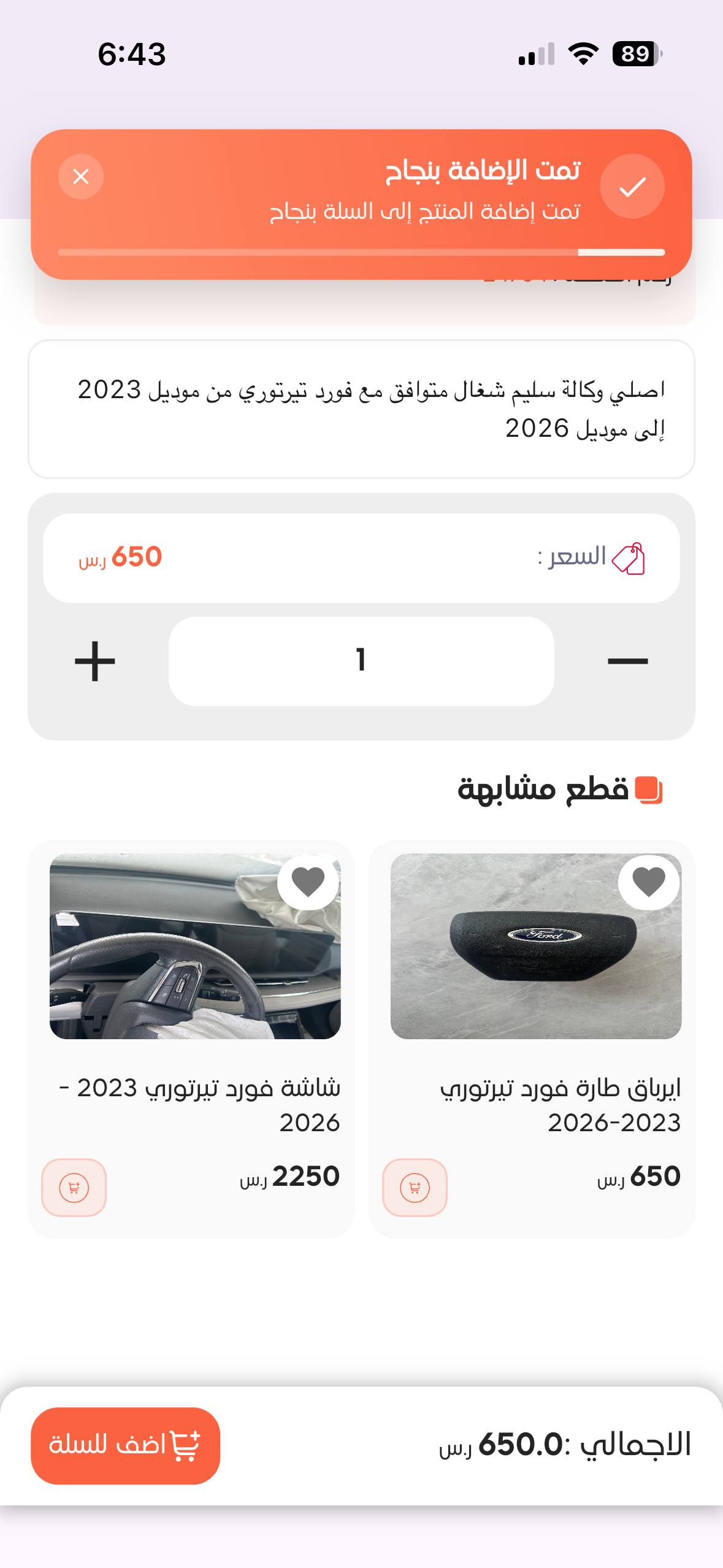The height and width of the screenshot is (1568, 723).
Task: Dismiss the added-to-cart success banner
Action: tap(81, 177)
